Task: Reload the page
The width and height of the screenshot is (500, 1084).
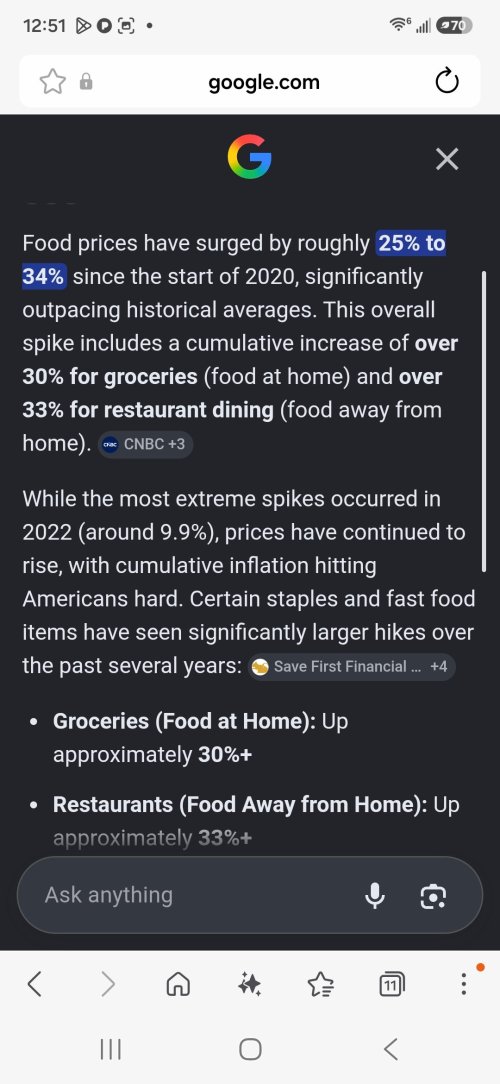Action: coord(447,82)
